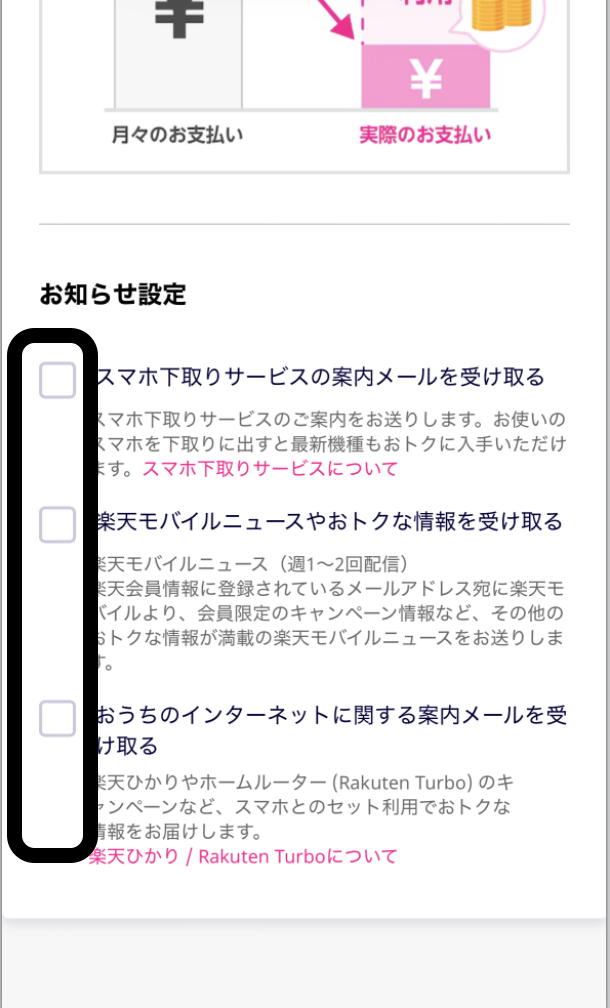Tick the おうちのインターネット案内メール checkbox

pos(57,718)
